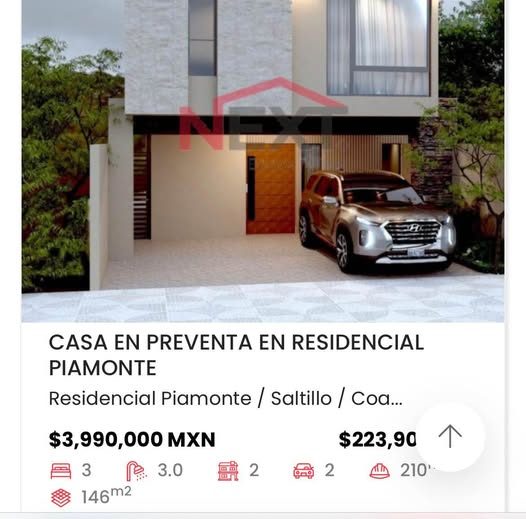Tap the scroll-to-top arrow button
The width and height of the screenshot is (526, 519).
click(450, 436)
